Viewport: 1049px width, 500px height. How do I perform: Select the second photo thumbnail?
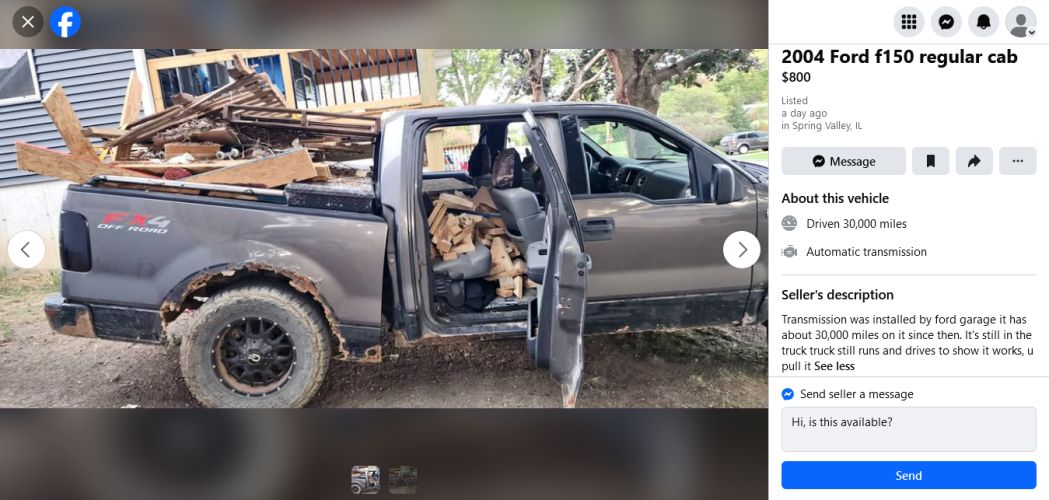pos(403,480)
